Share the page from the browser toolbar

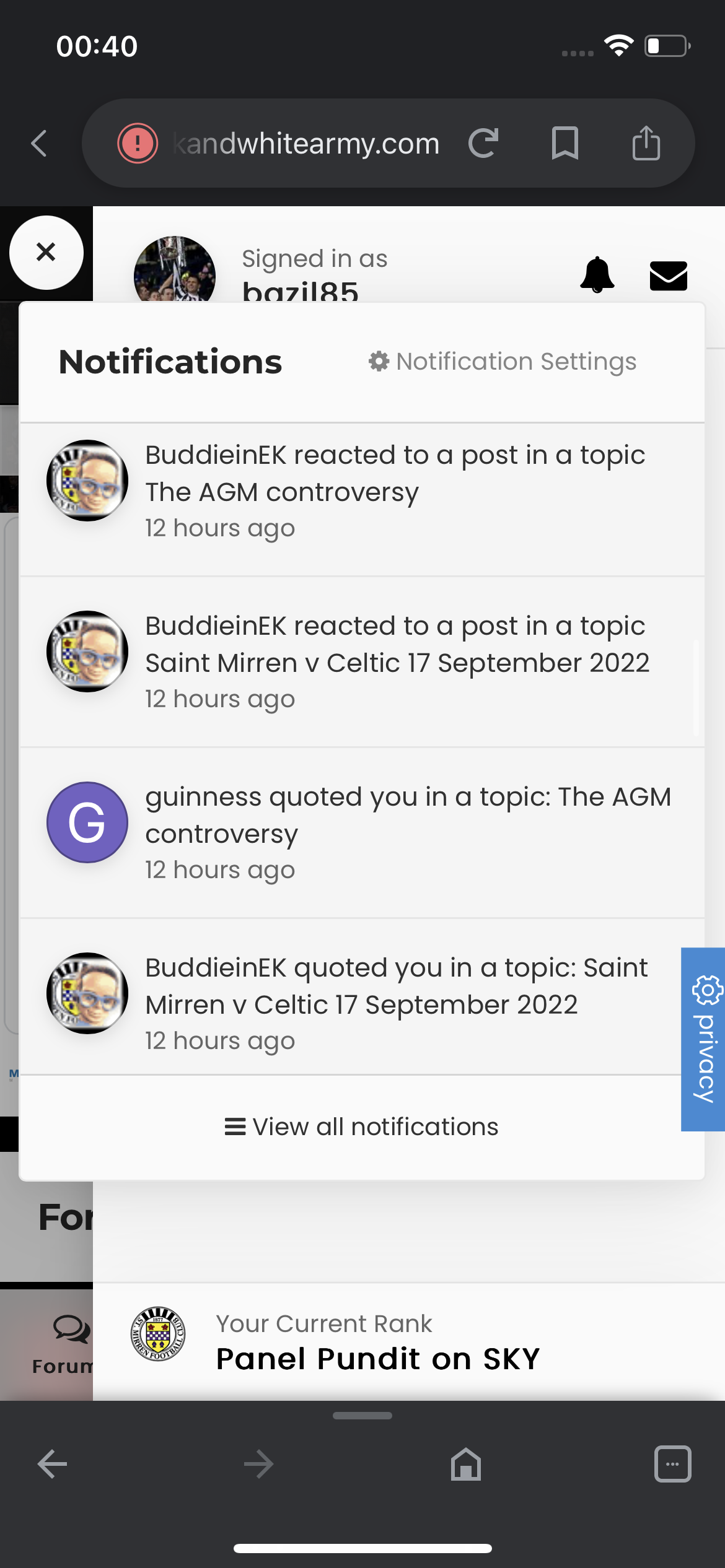click(x=646, y=144)
